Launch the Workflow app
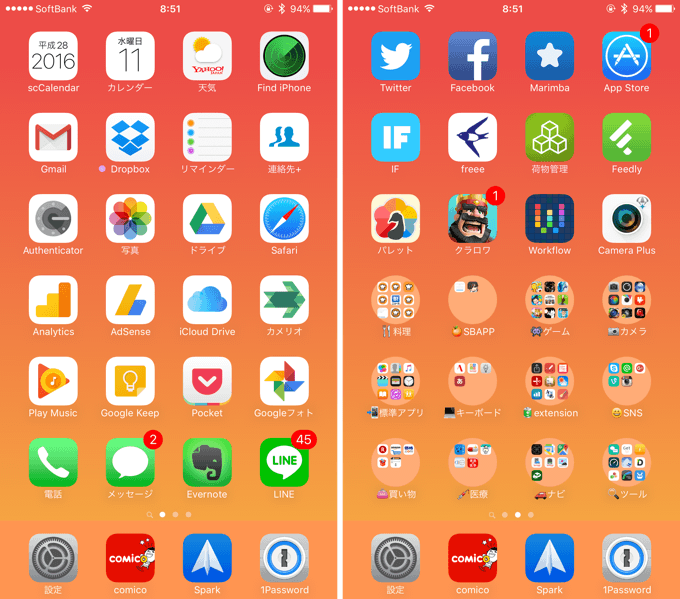The image size is (680, 599). 549,219
